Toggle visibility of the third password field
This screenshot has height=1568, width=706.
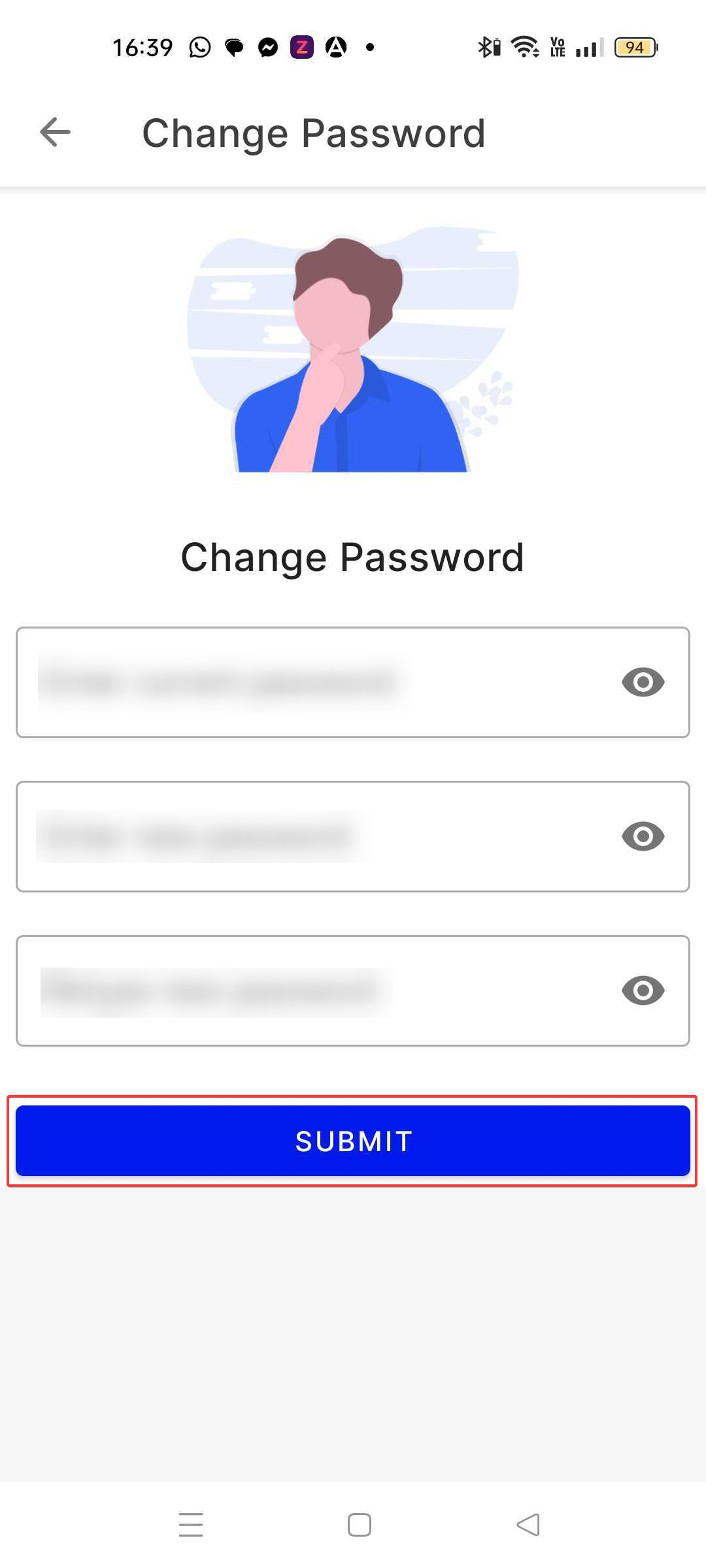click(643, 990)
